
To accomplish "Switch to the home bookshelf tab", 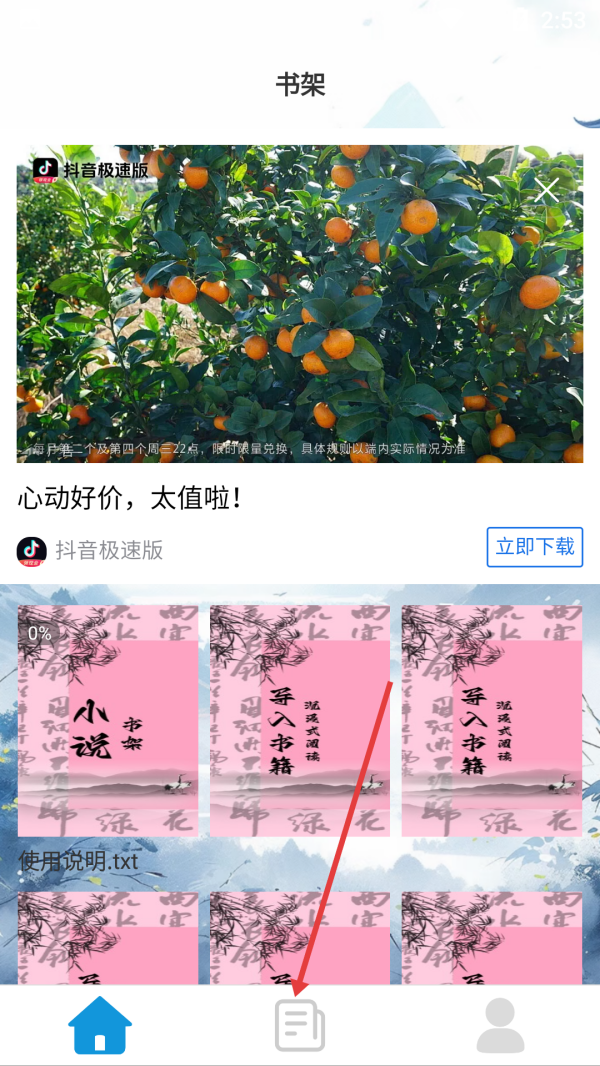I will (x=101, y=1025).
